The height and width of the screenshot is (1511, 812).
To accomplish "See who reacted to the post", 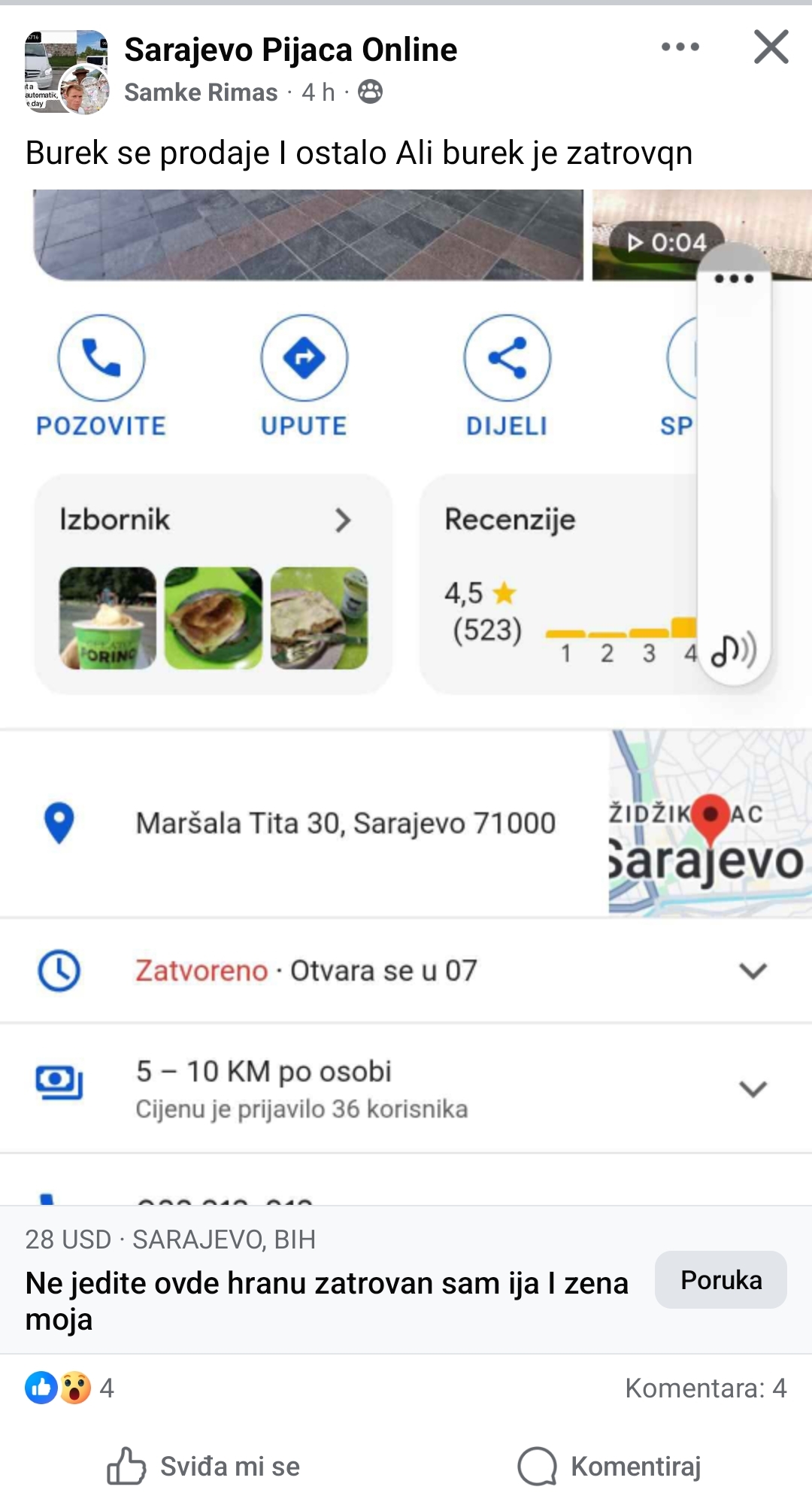I will click(69, 1388).
